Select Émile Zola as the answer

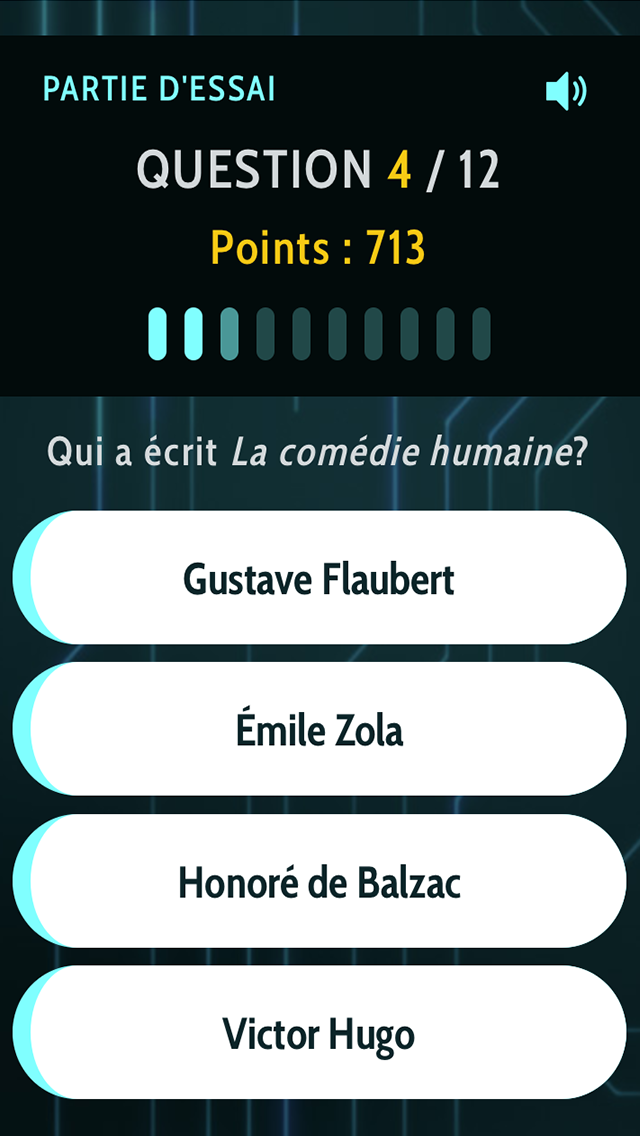[x=320, y=730]
